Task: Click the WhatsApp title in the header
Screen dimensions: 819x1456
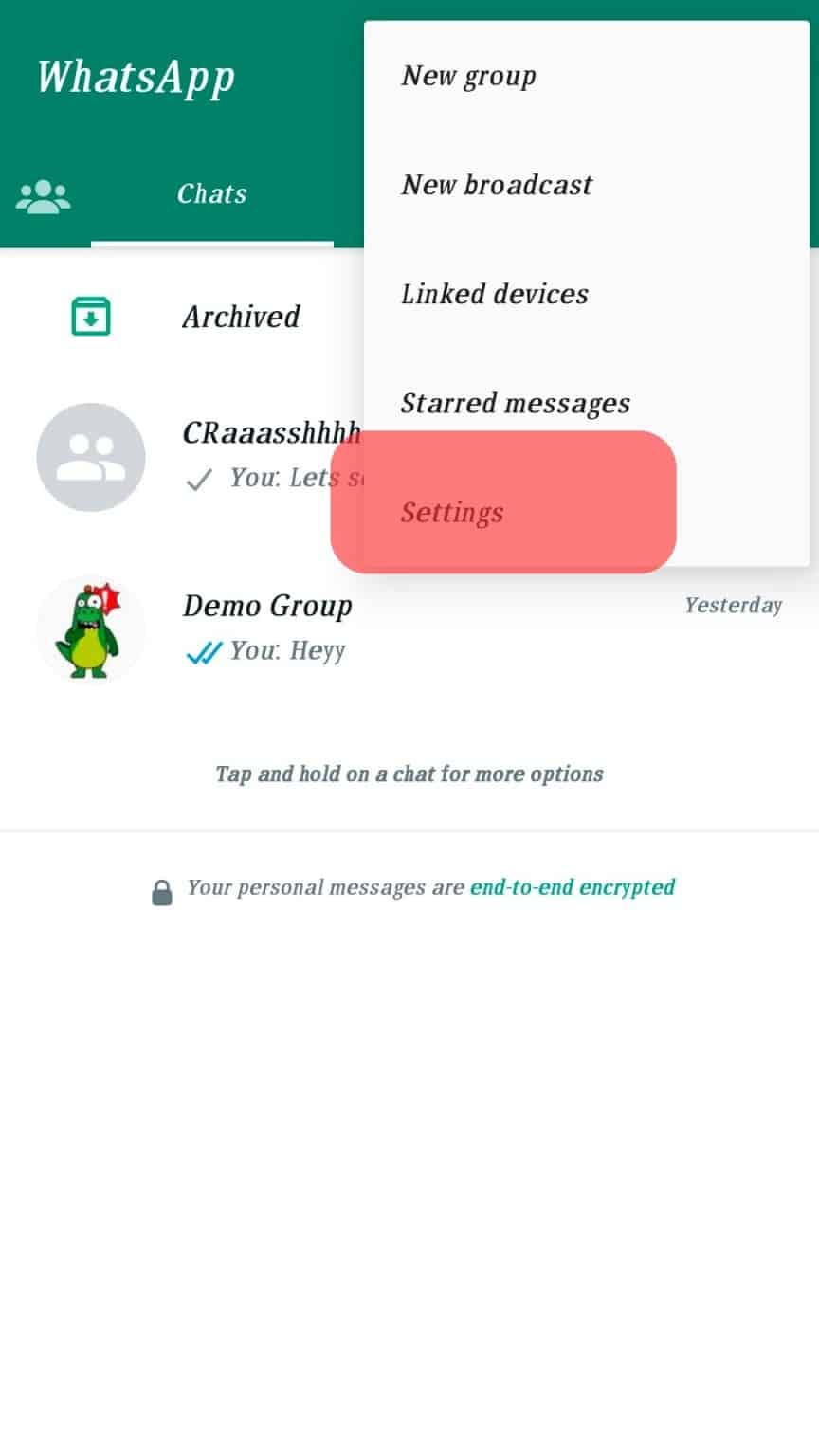Action: [x=136, y=76]
